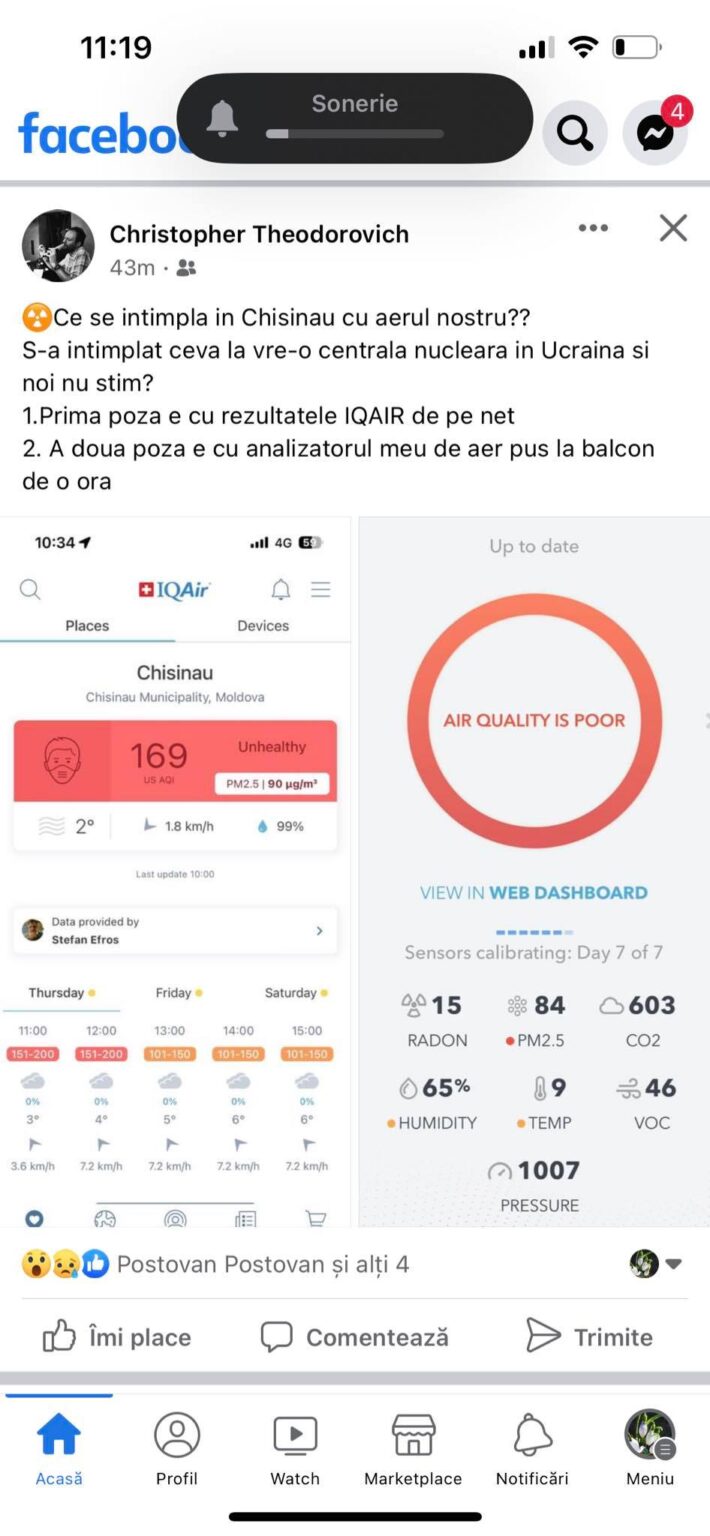The width and height of the screenshot is (710, 1536).
Task: Like the post with Îmi place
Action: 116,1337
